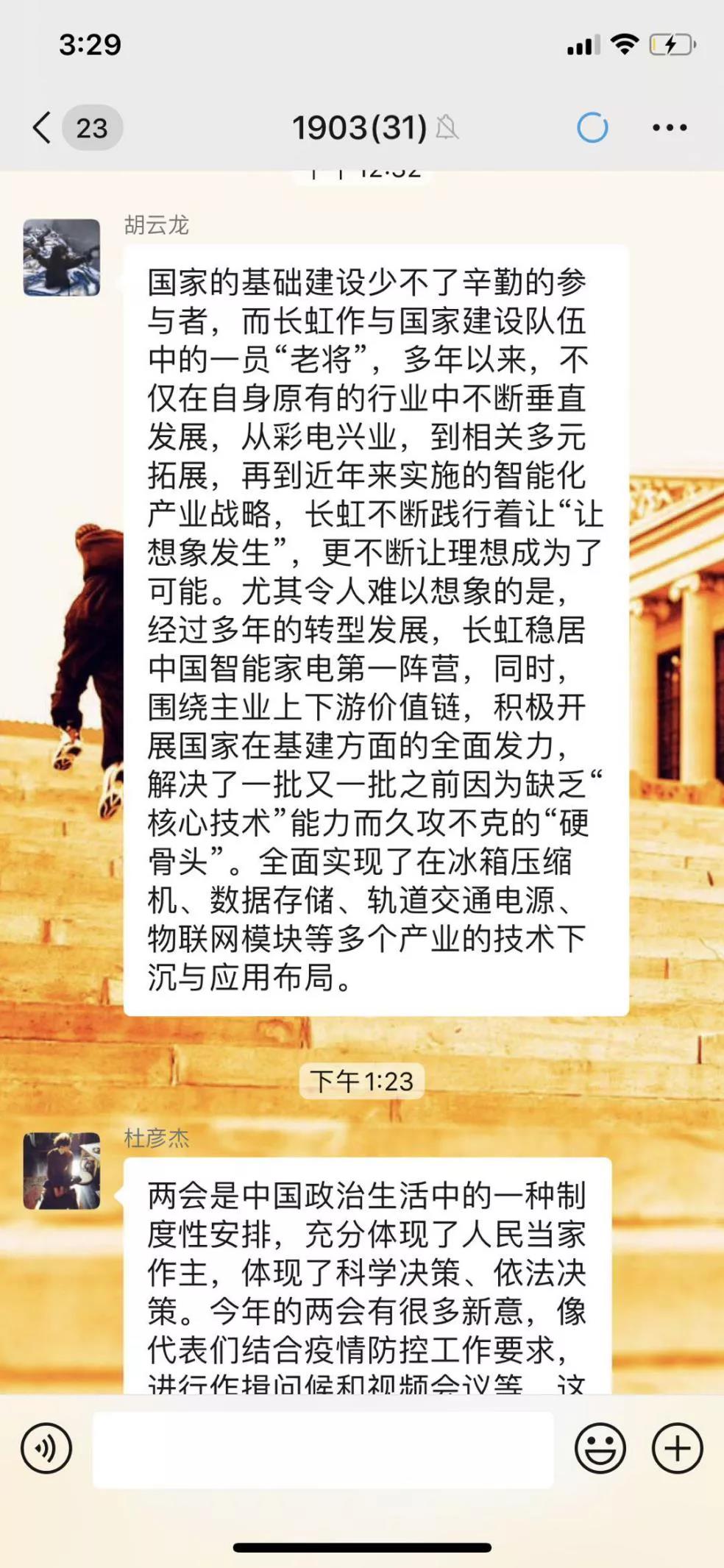Switch to voice message input

click(x=46, y=1449)
